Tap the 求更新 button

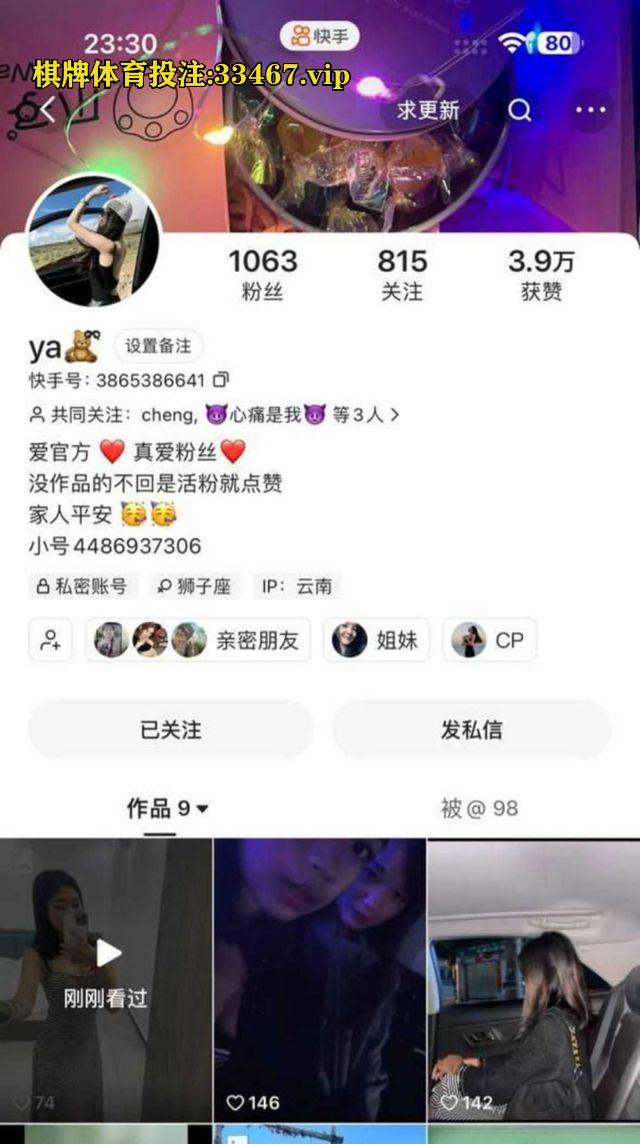(428, 110)
